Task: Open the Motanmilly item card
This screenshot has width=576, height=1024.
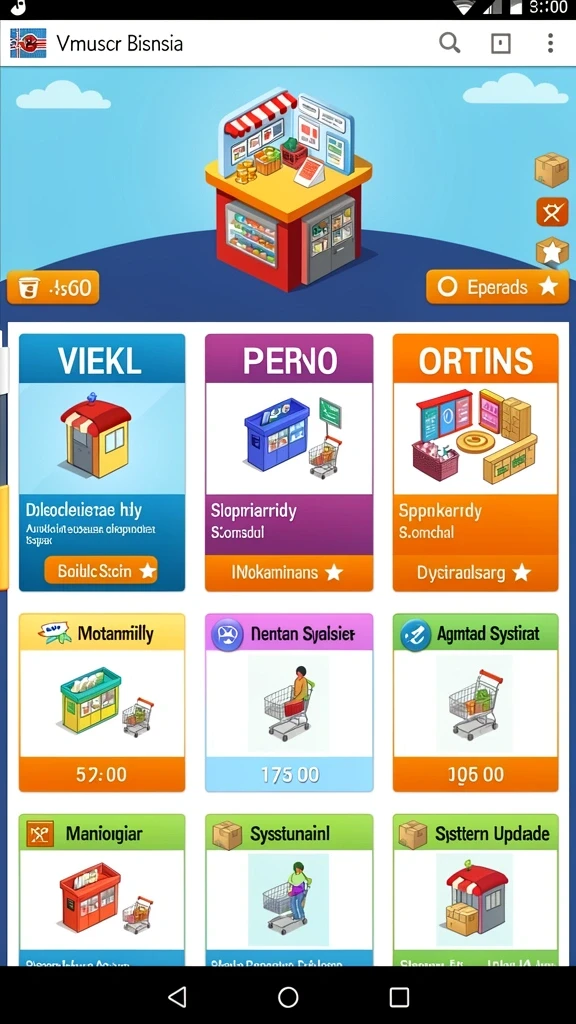Action: tap(102, 703)
